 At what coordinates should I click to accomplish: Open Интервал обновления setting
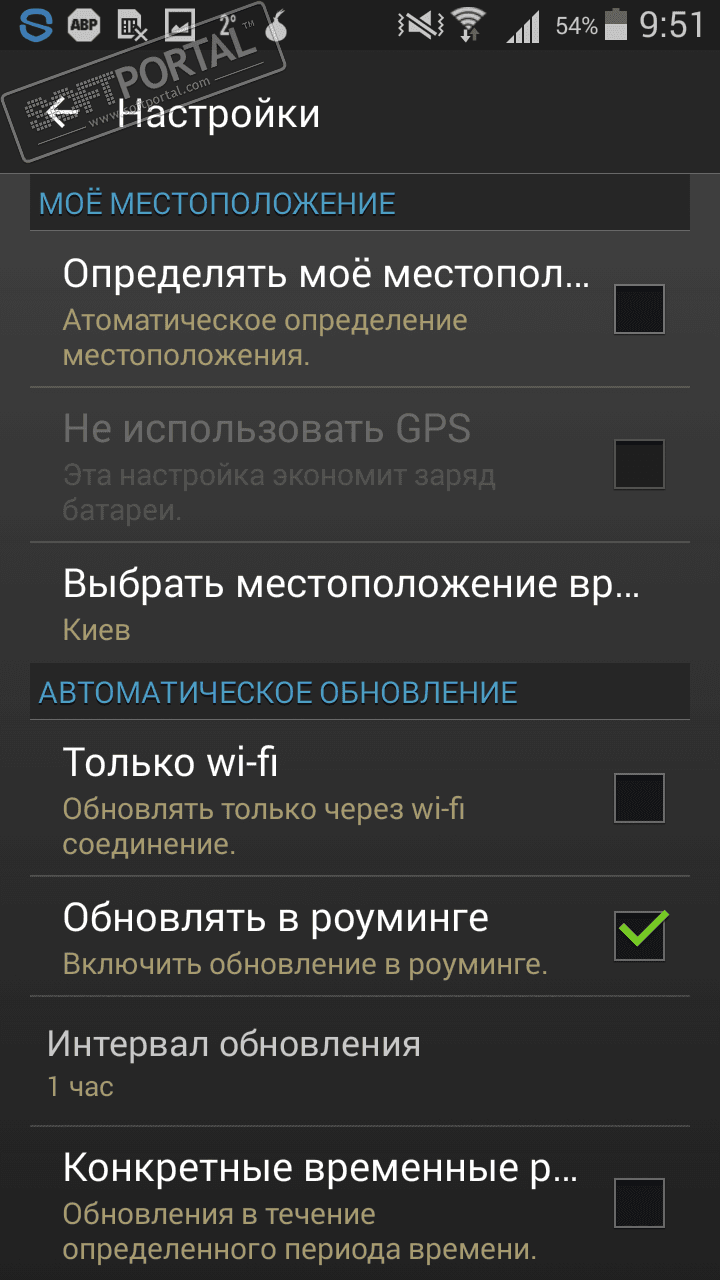pyautogui.click(x=350, y=1062)
